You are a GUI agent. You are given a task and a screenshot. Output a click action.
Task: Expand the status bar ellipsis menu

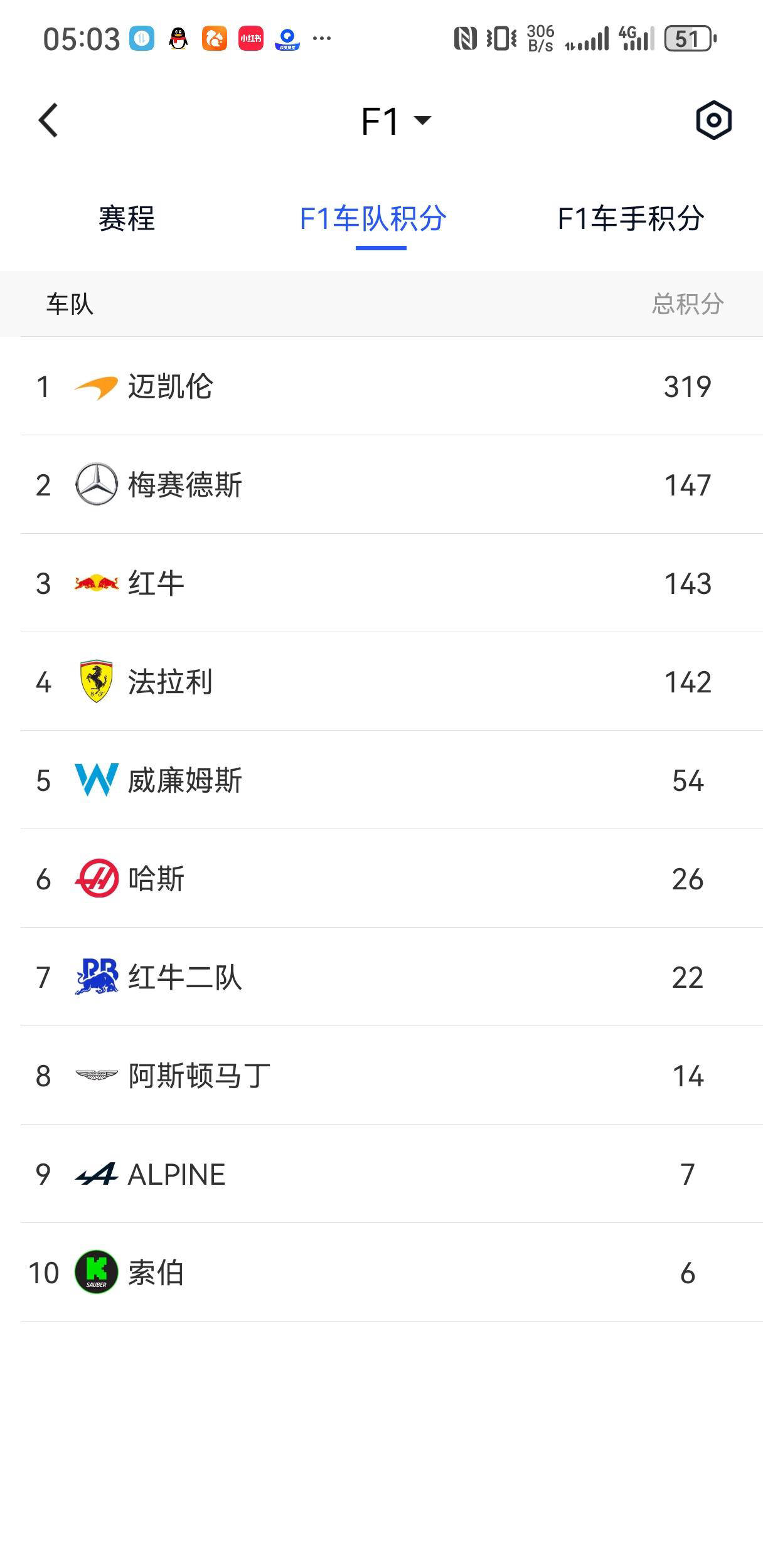tap(321, 39)
